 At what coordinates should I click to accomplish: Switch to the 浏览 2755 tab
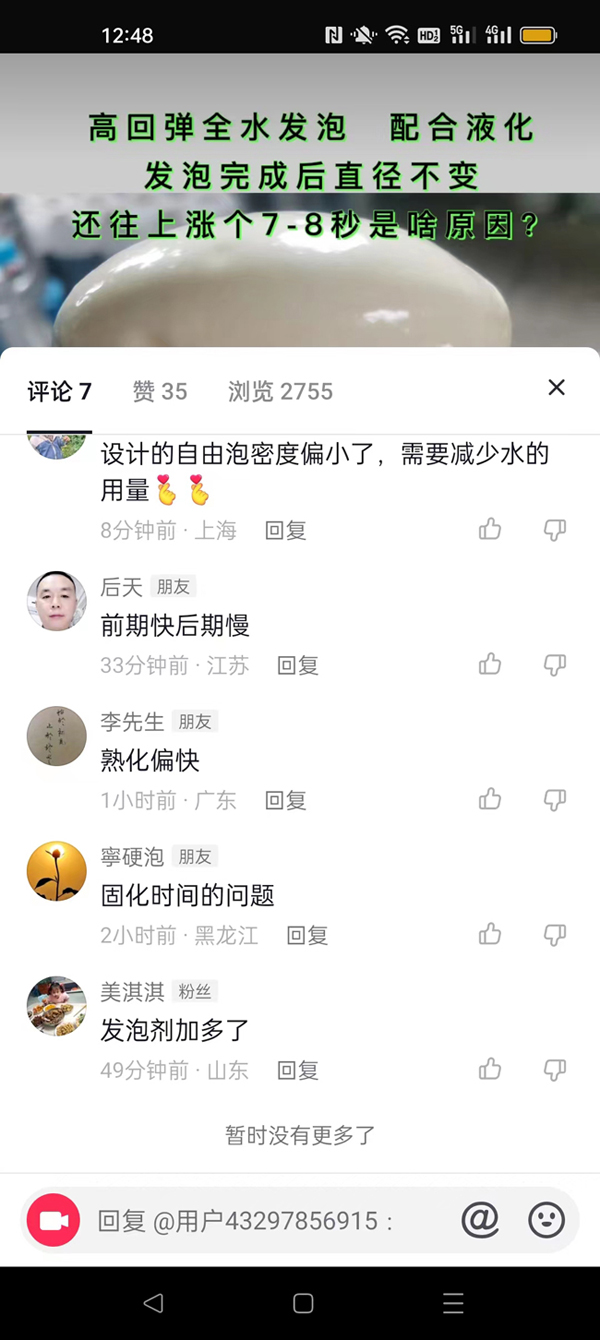[280, 391]
